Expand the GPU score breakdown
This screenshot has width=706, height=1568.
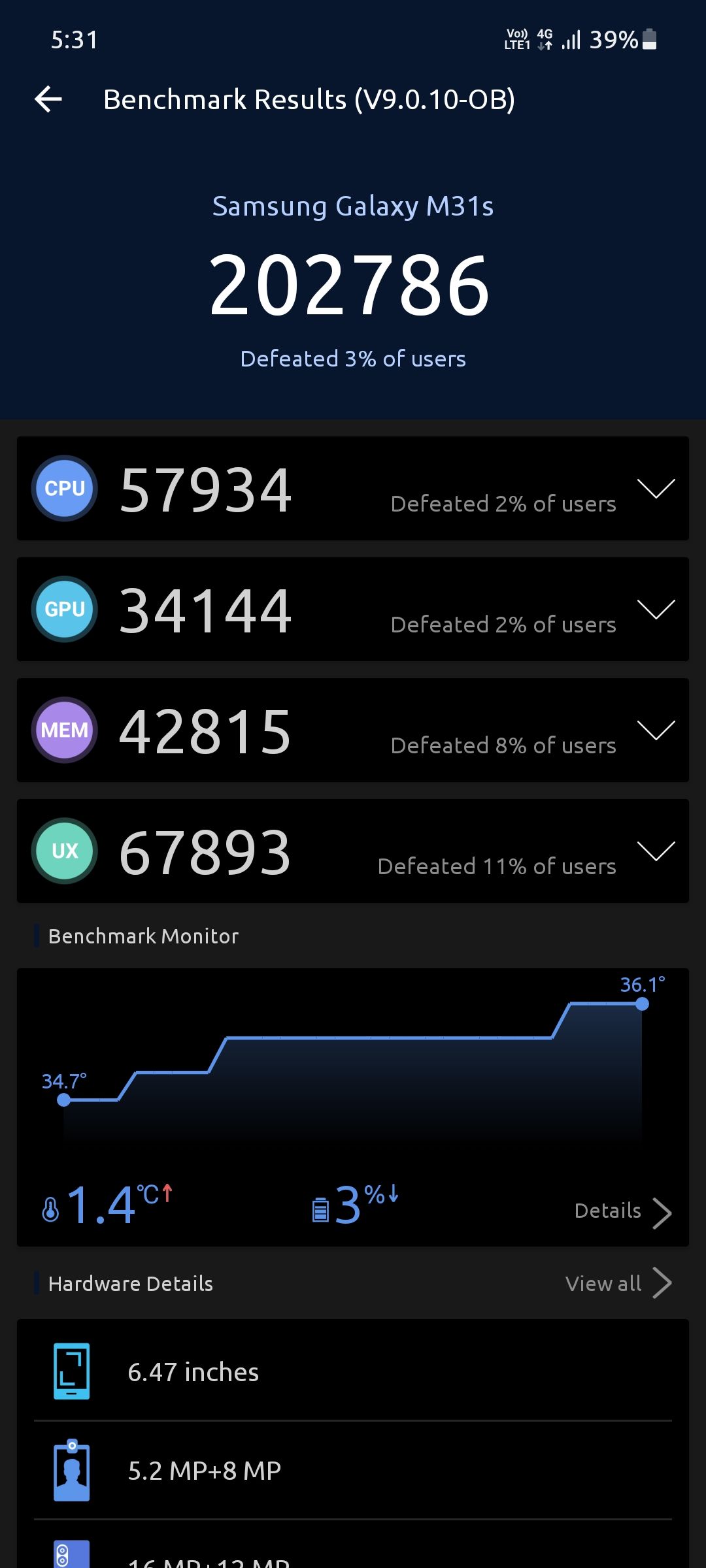[656, 610]
